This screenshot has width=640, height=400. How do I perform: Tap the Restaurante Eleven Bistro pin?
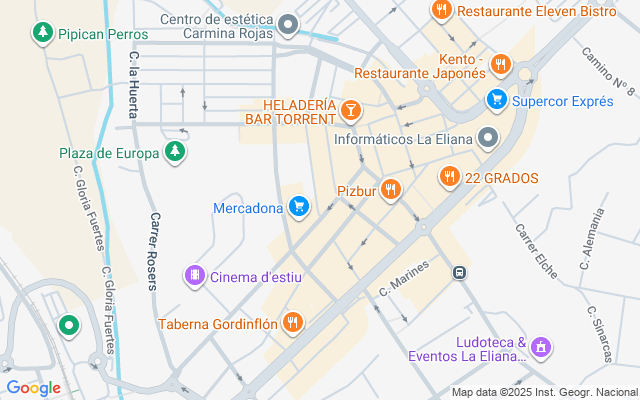click(x=441, y=10)
